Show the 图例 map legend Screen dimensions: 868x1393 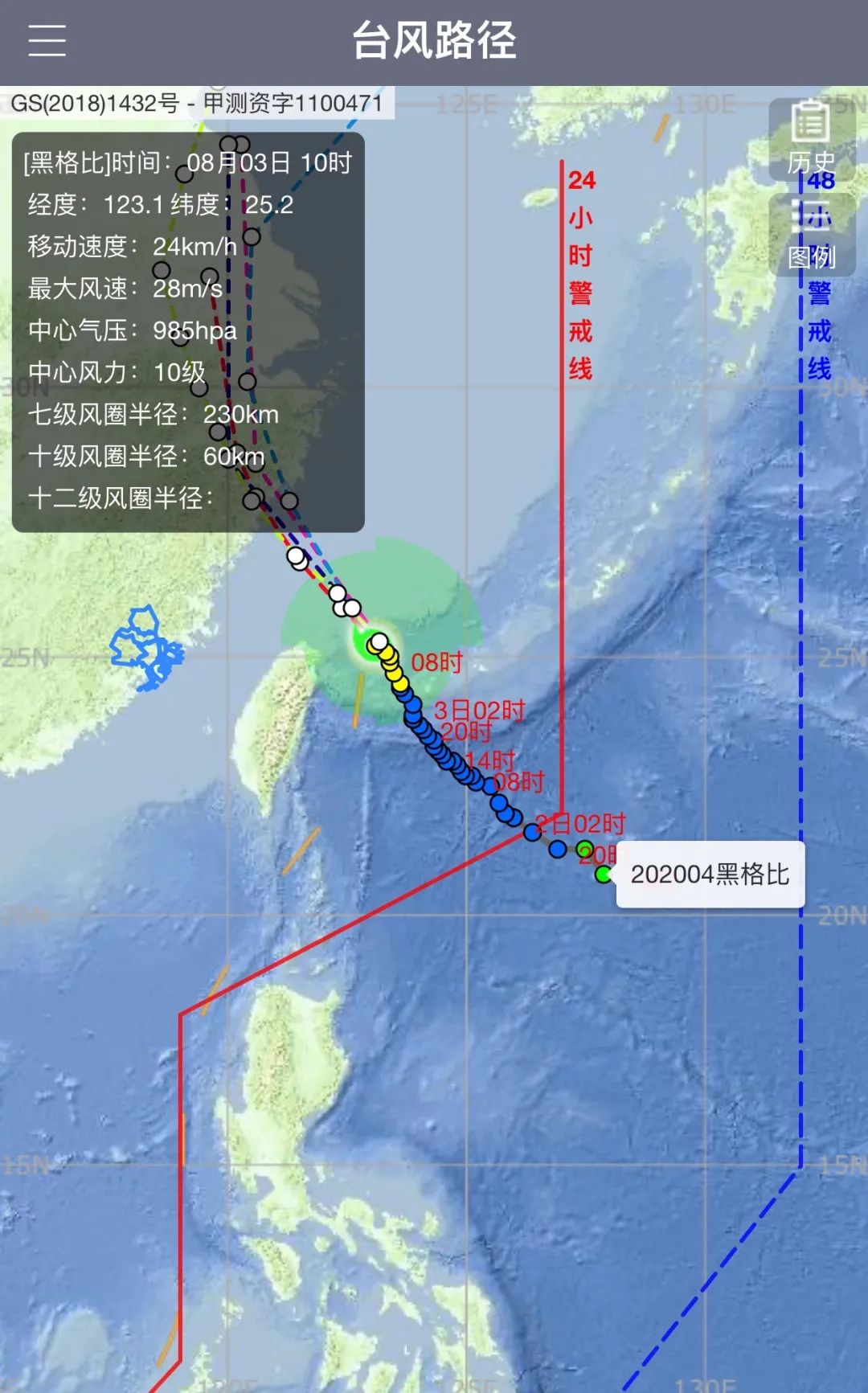(811, 236)
